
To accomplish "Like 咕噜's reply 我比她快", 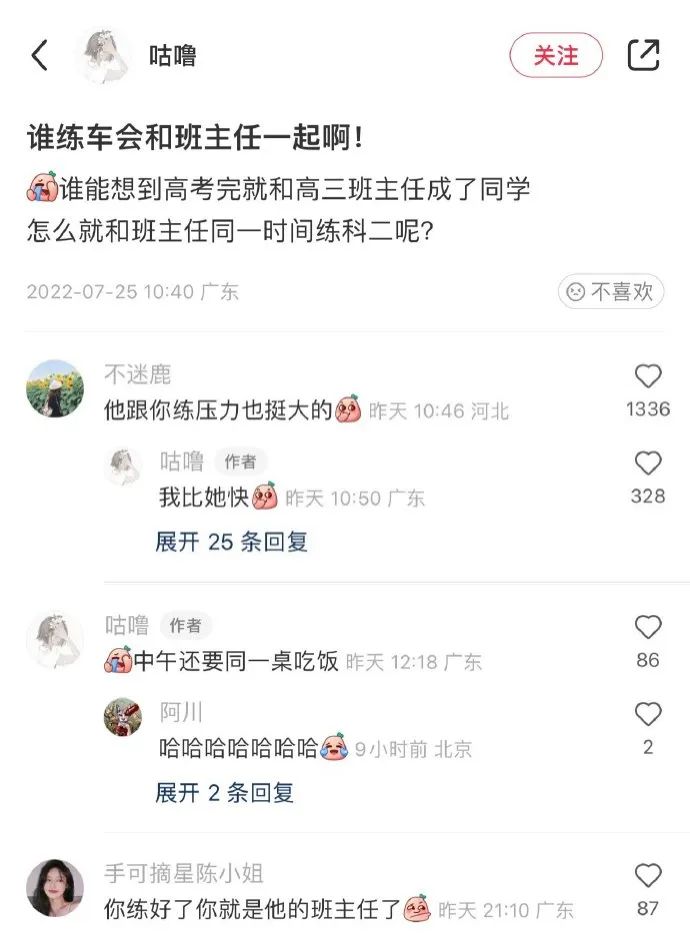I will point(648,463).
